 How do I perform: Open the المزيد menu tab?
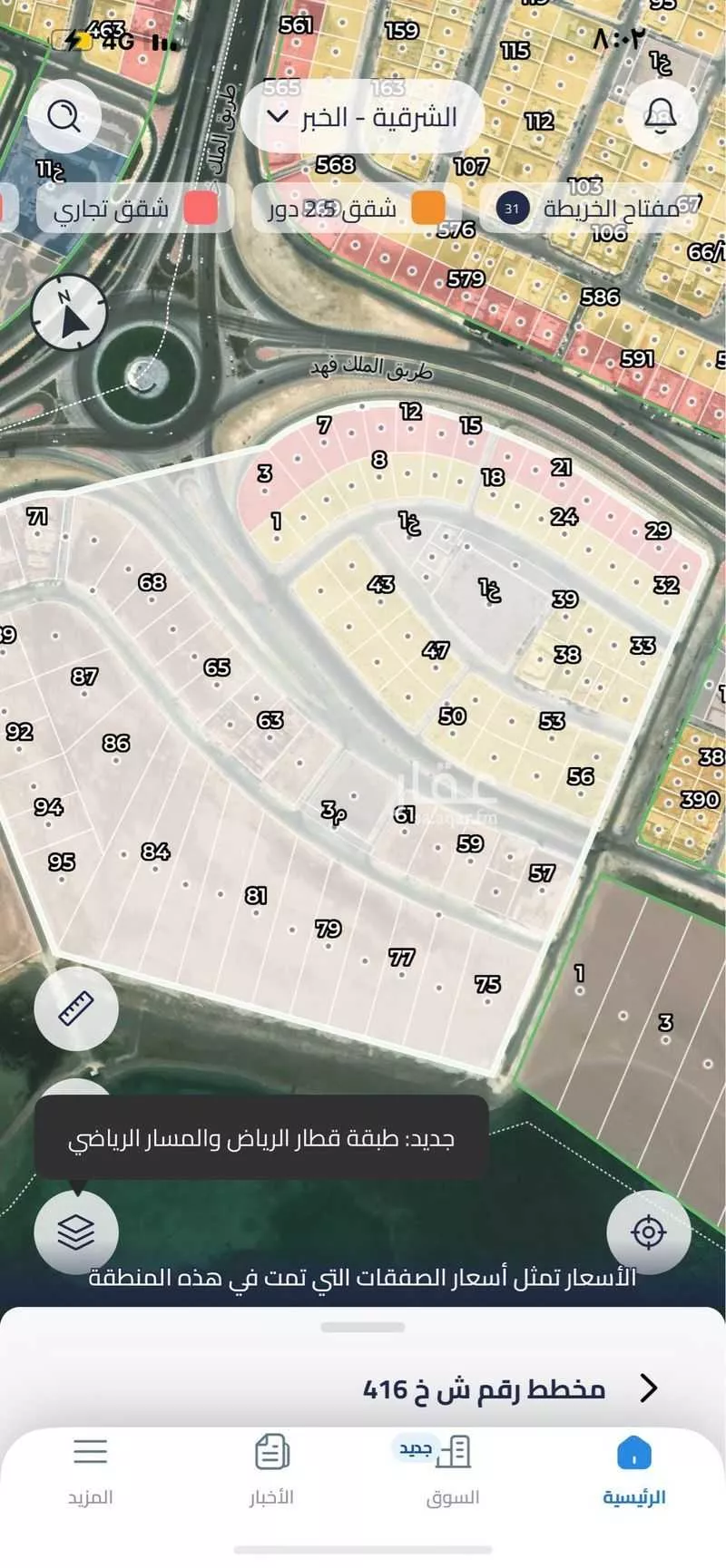coord(91,1471)
